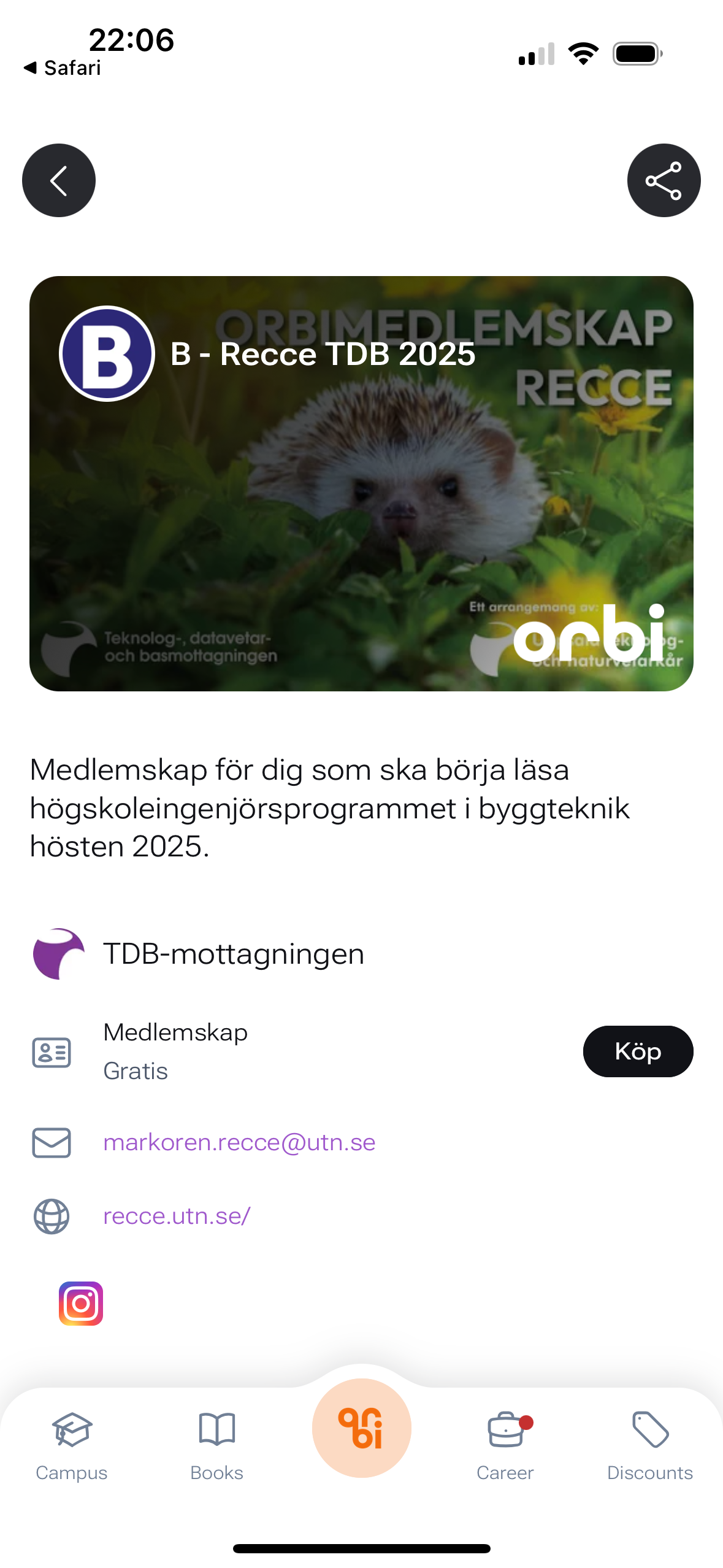Open the recce.utn.se website link
Screen dimensions: 723x1568
click(x=177, y=1216)
